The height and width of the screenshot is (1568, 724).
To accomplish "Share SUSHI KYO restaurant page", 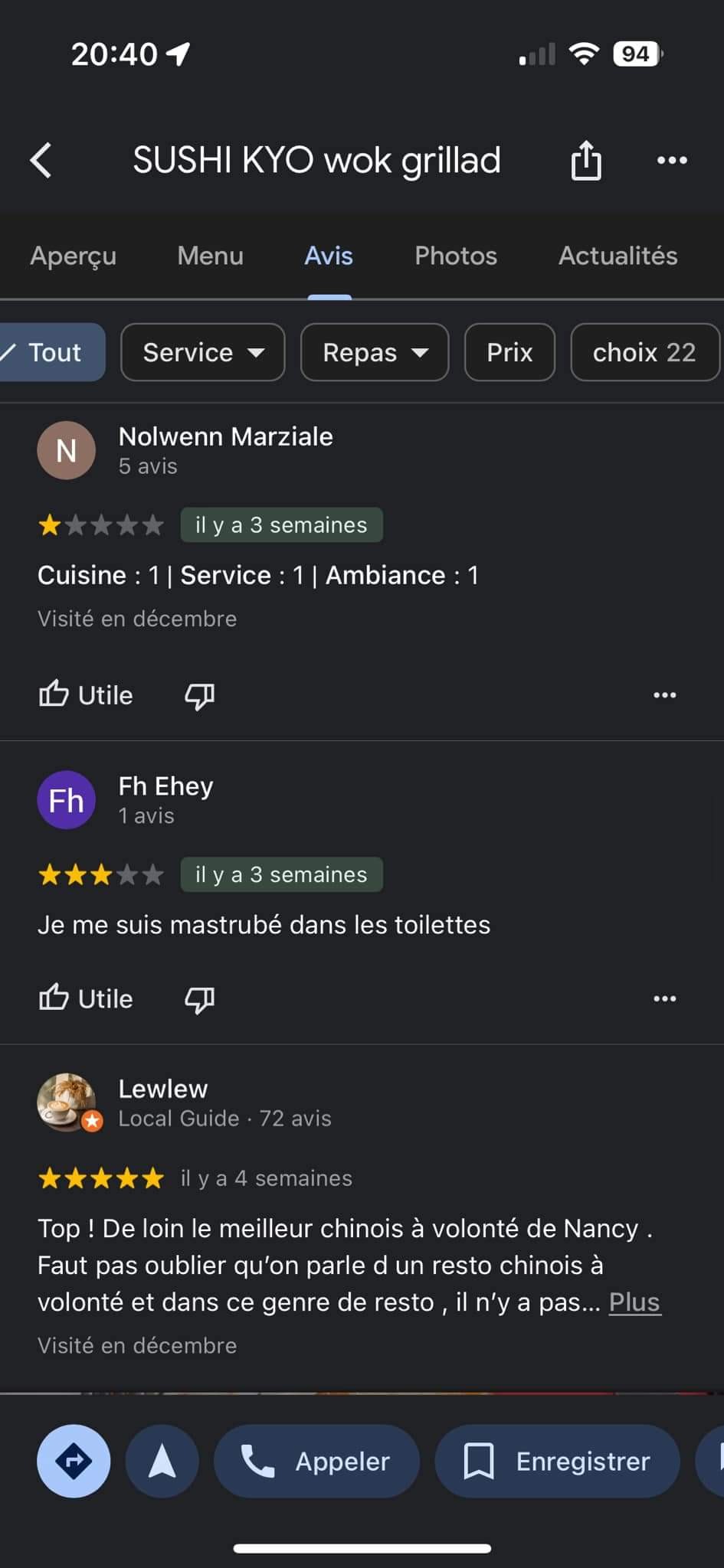I will (586, 161).
